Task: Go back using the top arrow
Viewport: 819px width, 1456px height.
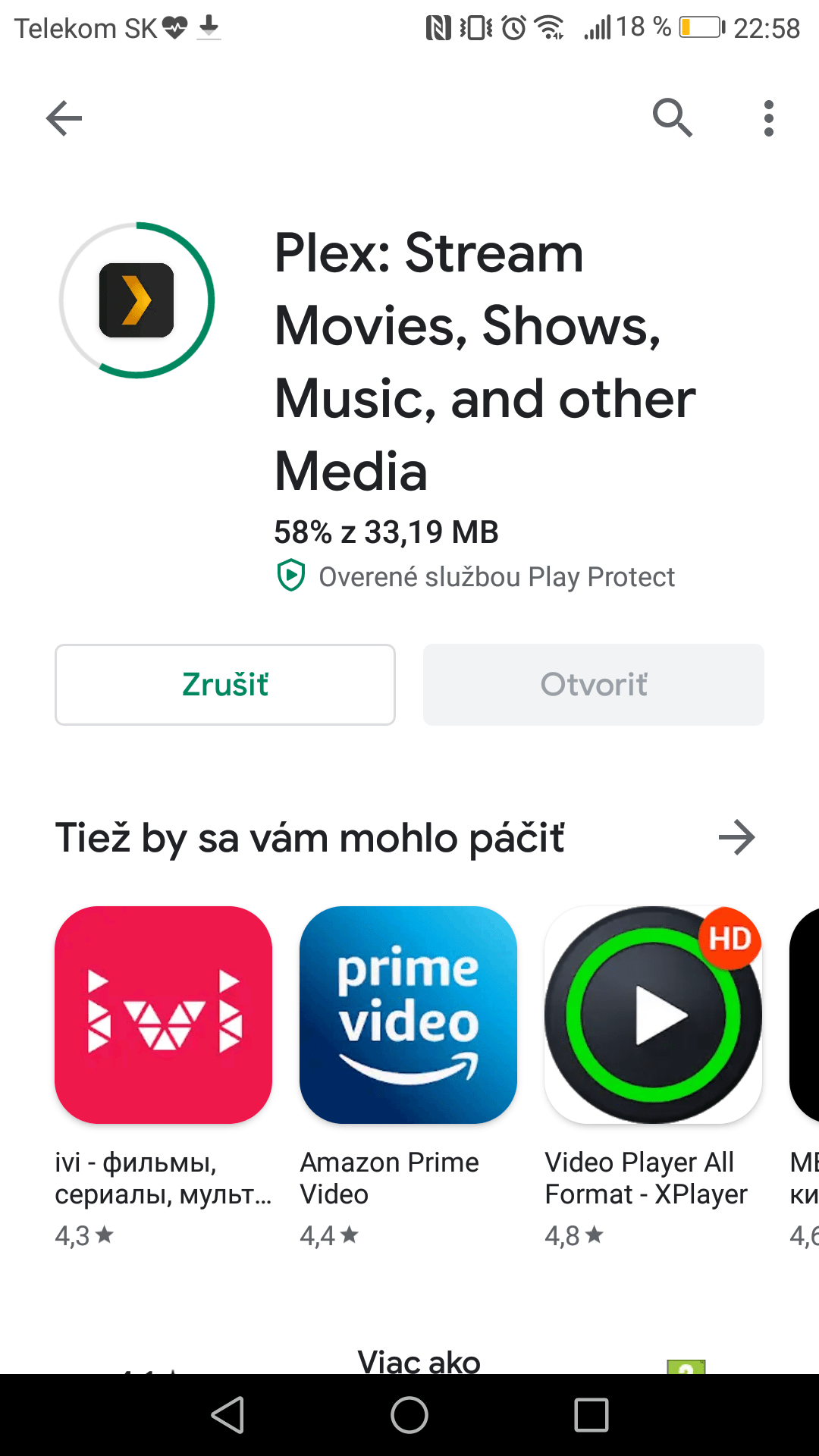Action: [64, 118]
